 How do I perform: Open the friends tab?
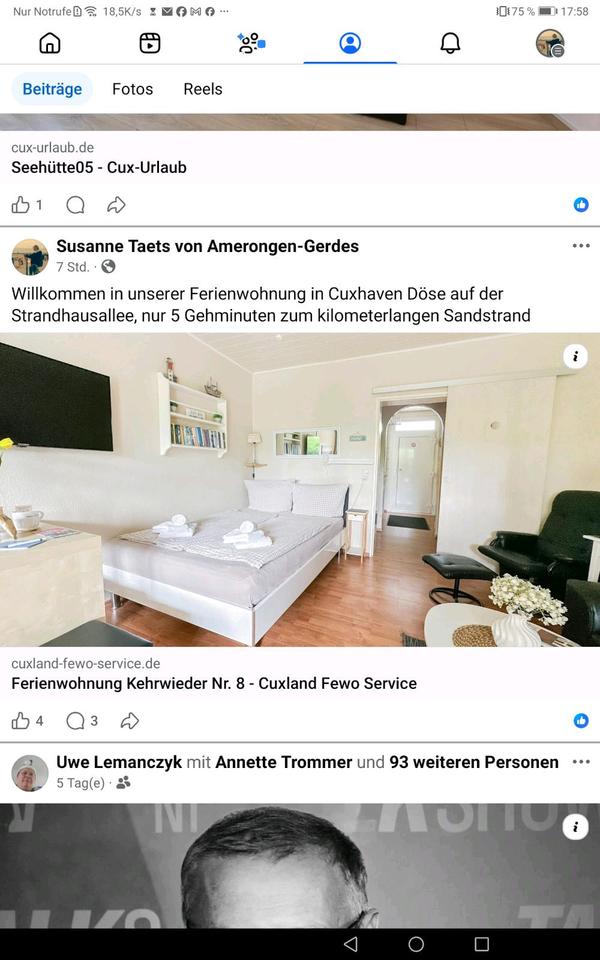[250, 43]
